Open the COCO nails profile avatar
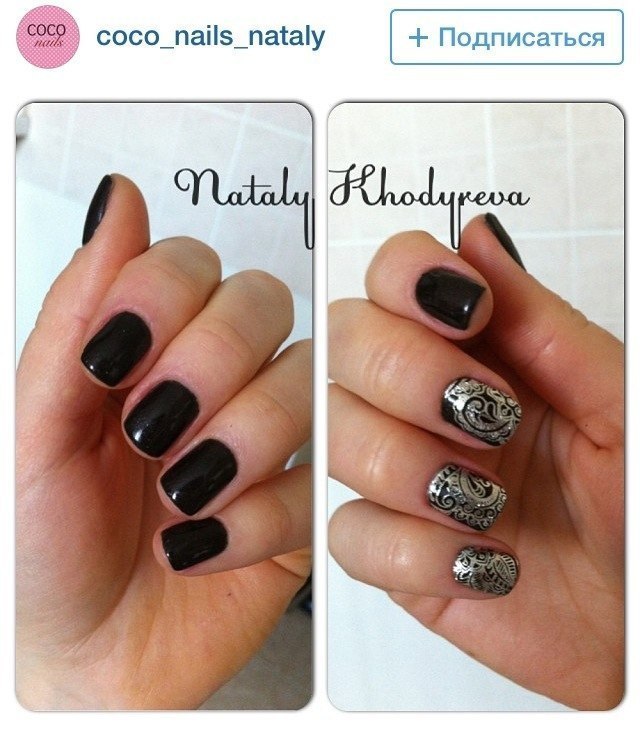640x732 pixels. [47, 37]
